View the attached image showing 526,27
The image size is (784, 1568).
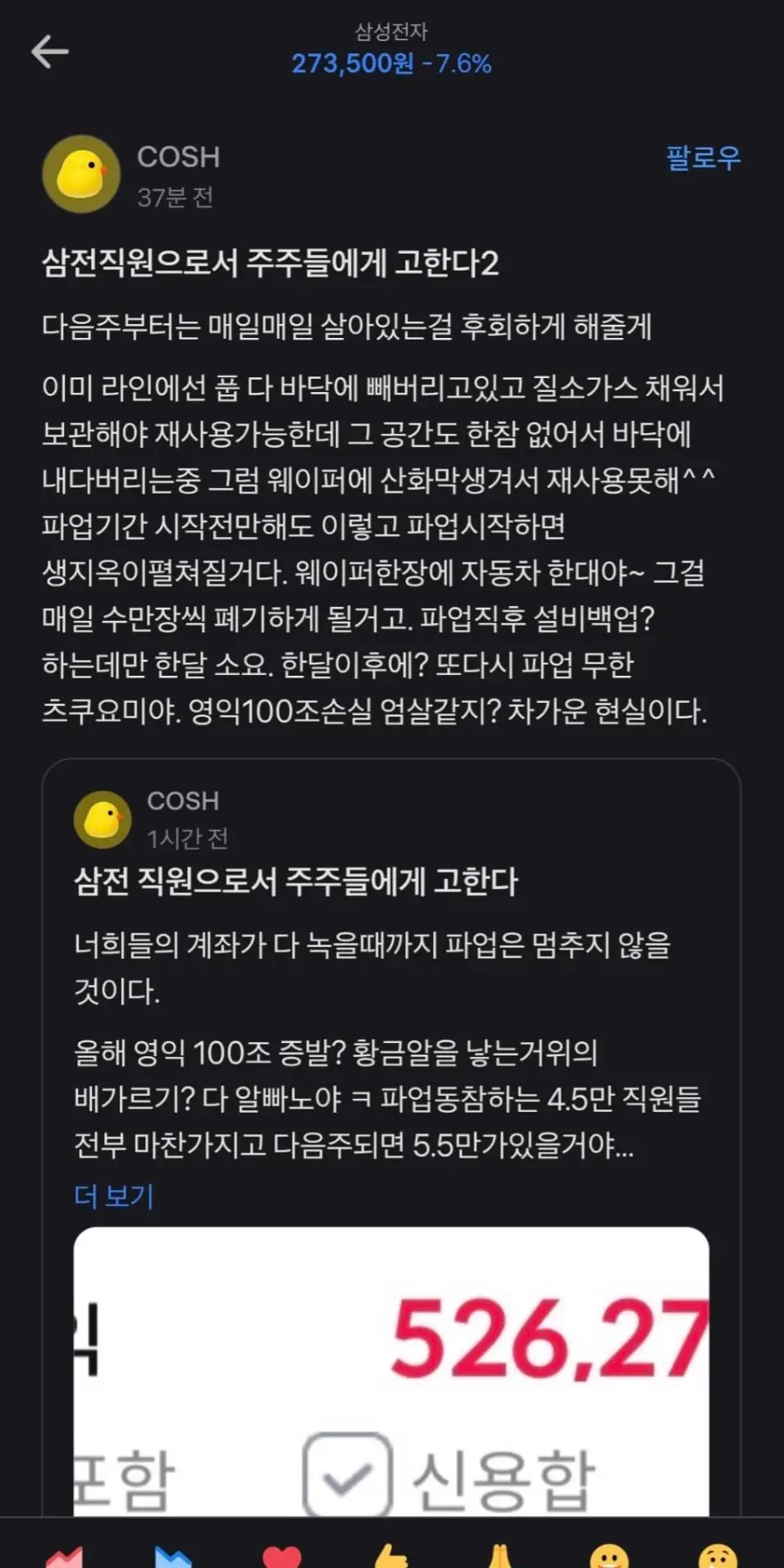coord(391,1371)
